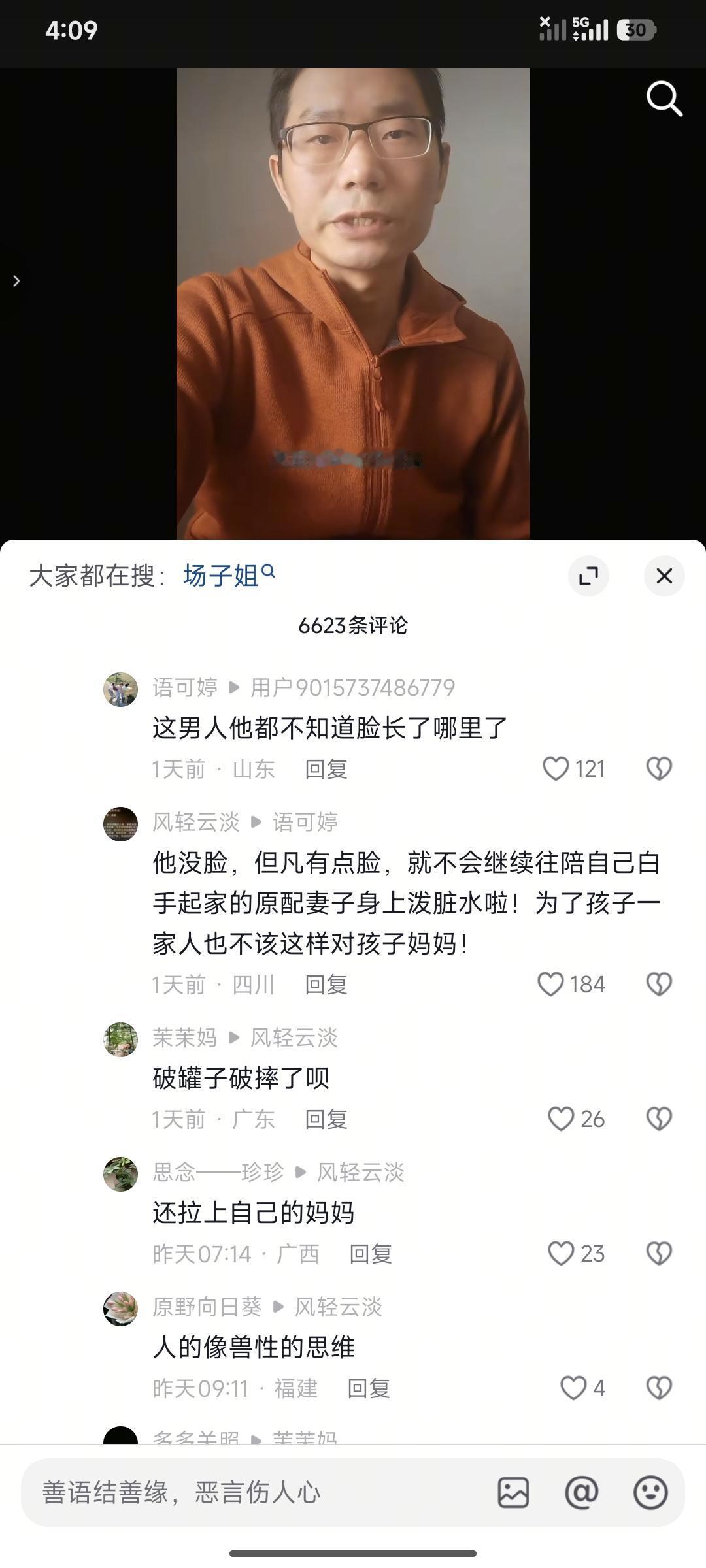Open the 场子姐 trending search link

point(218,576)
